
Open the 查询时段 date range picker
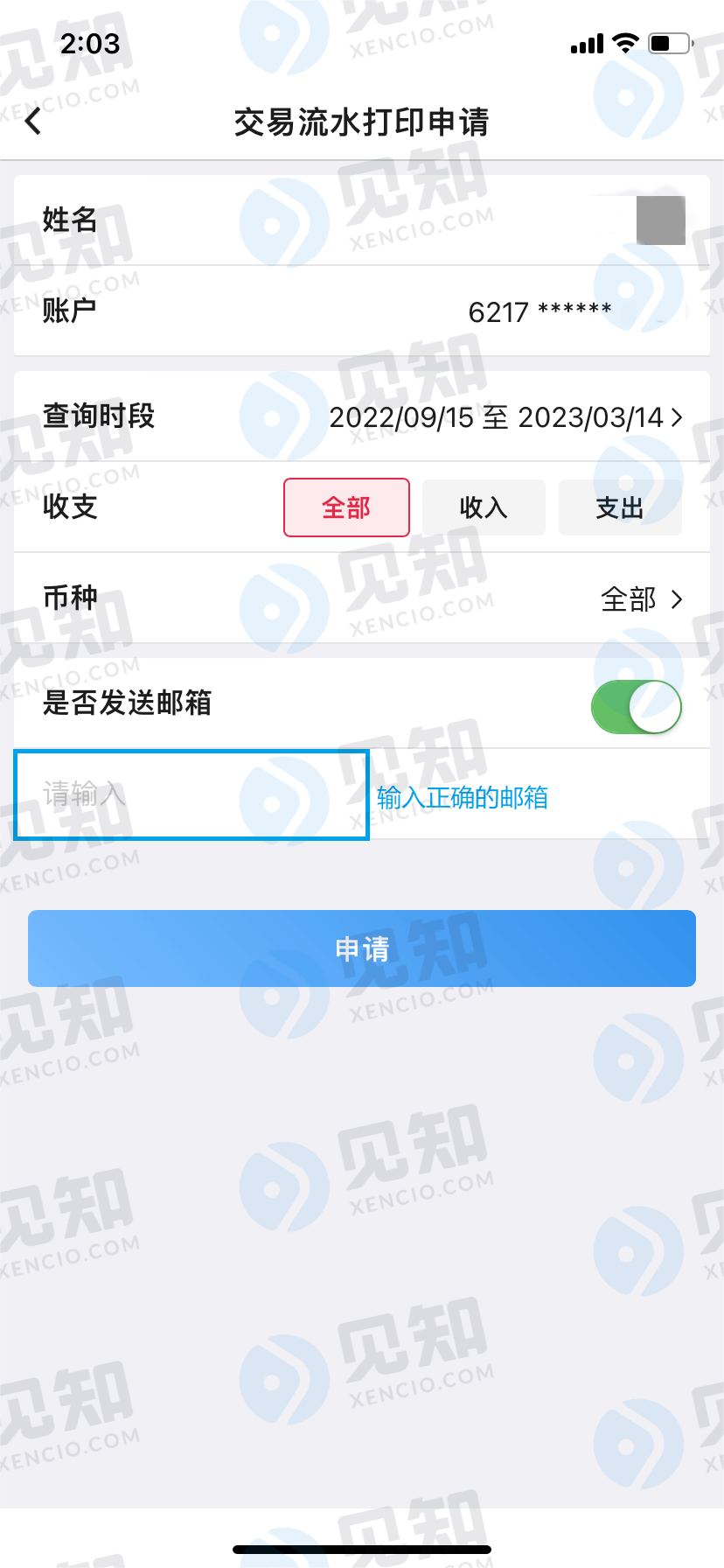pos(505,417)
